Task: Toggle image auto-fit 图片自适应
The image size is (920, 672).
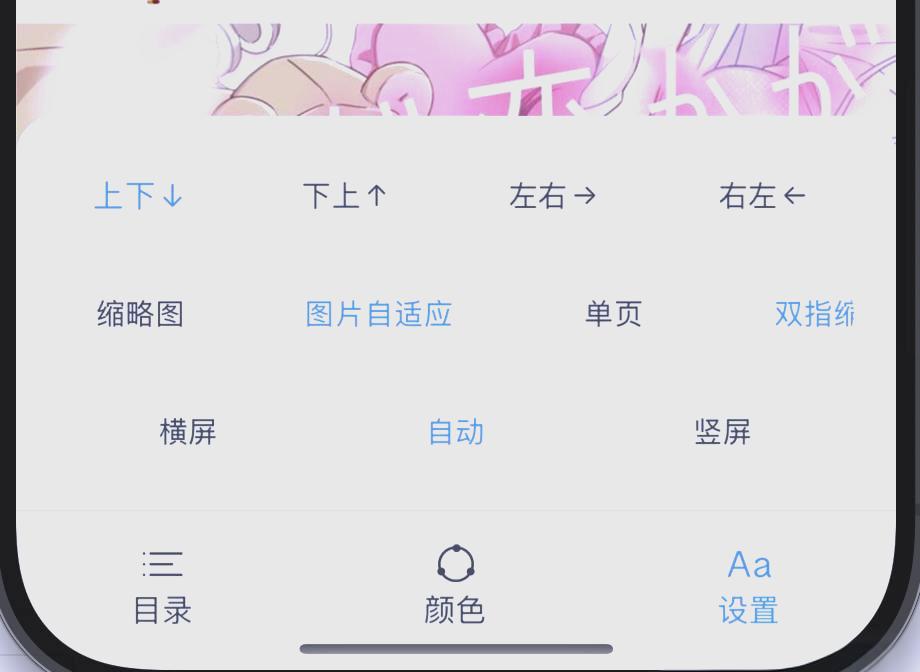Action: click(379, 314)
